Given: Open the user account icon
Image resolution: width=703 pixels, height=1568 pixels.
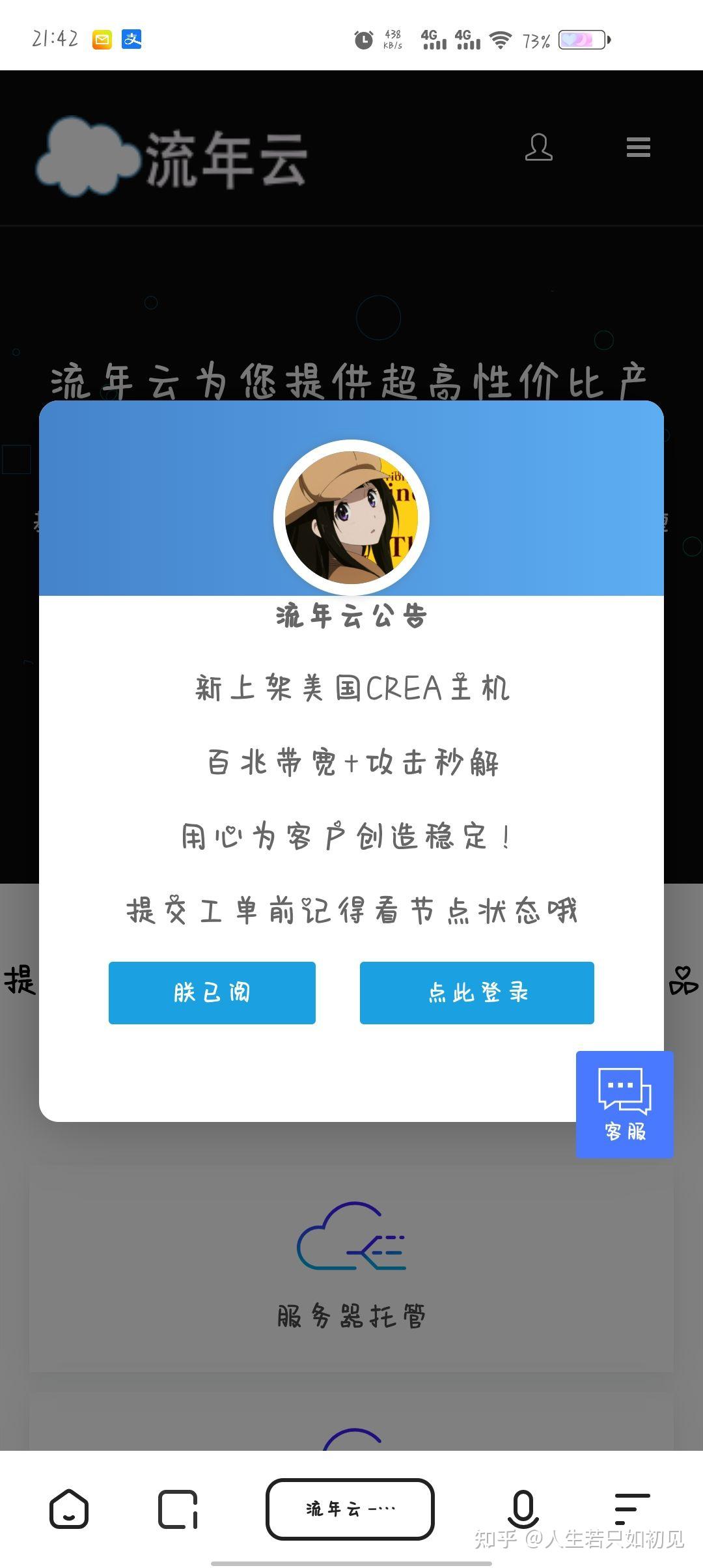Looking at the screenshot, I should click(538, 147).
